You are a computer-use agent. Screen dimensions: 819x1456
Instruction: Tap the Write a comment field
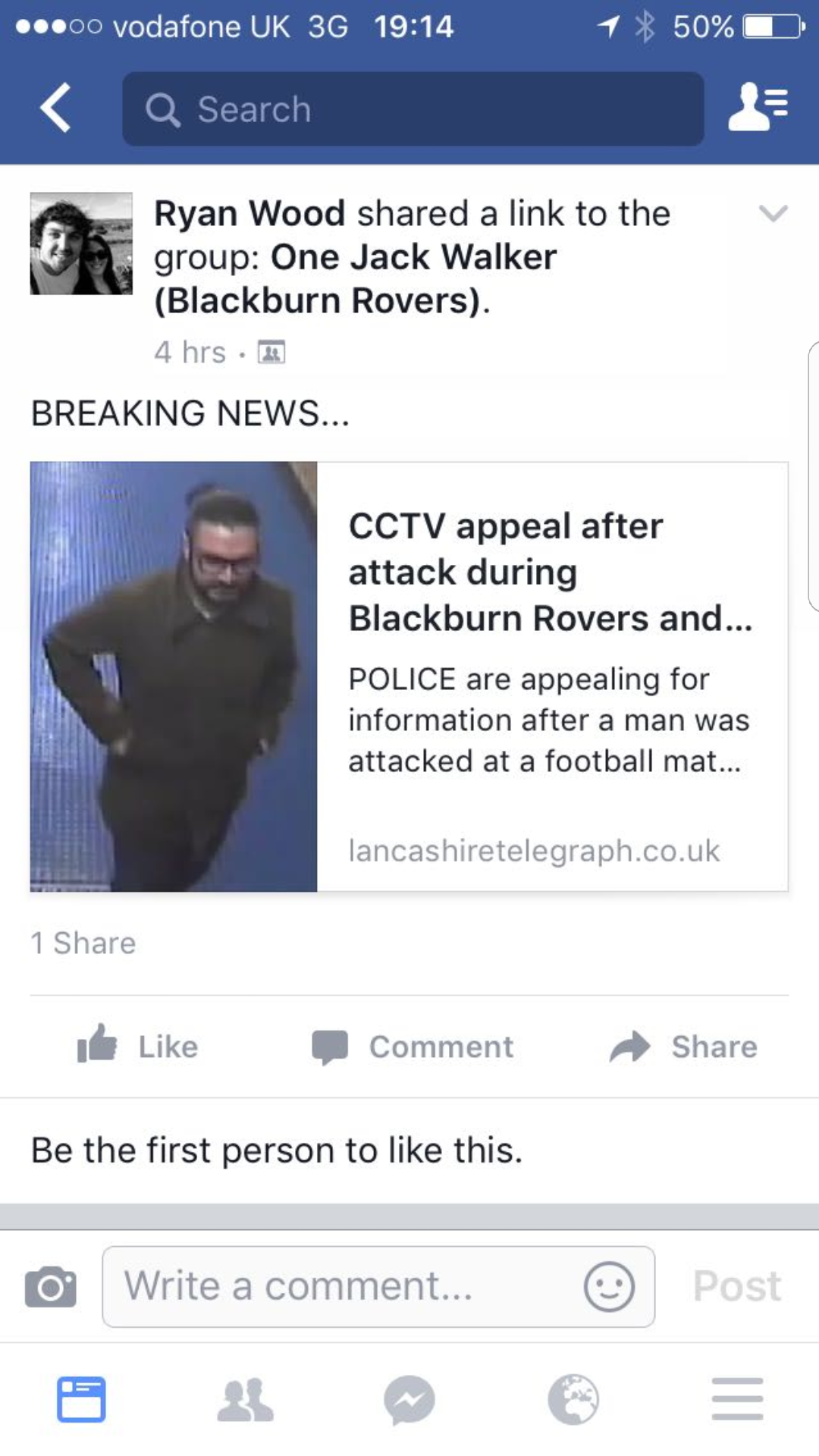click(341, 1286)
